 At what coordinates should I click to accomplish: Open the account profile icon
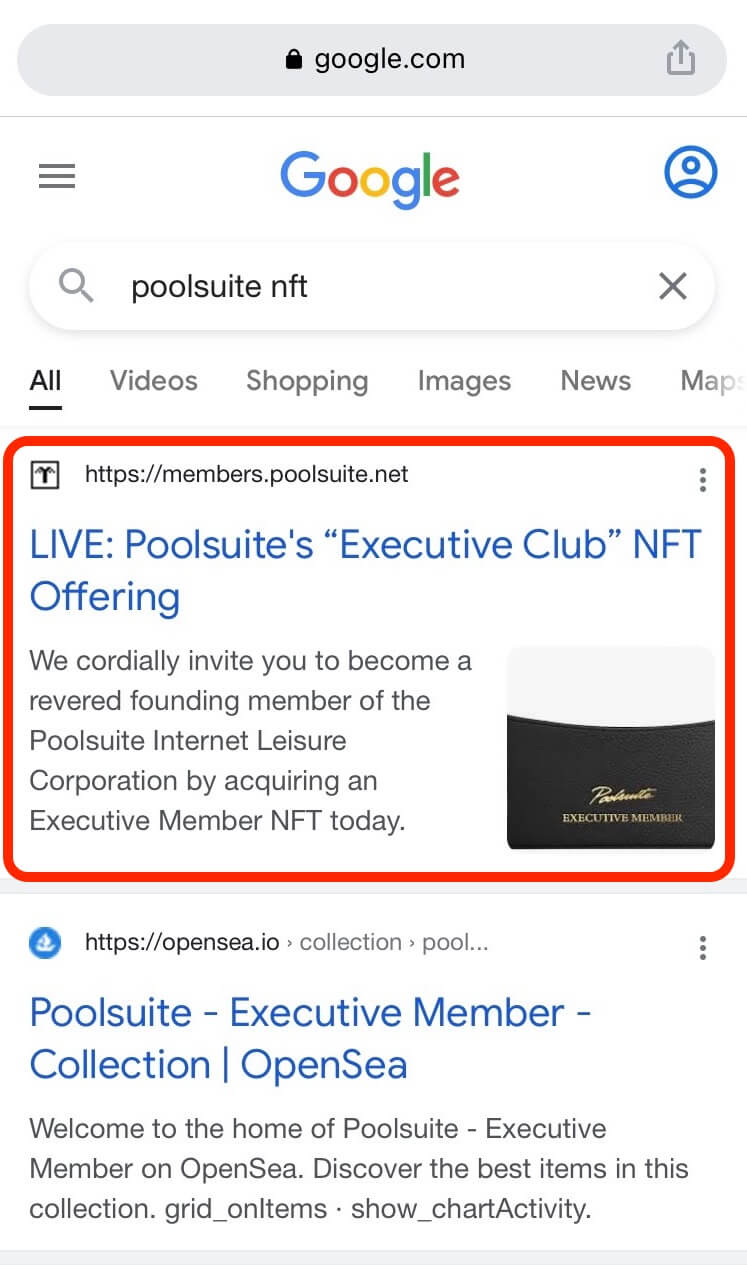click(690, 173)
